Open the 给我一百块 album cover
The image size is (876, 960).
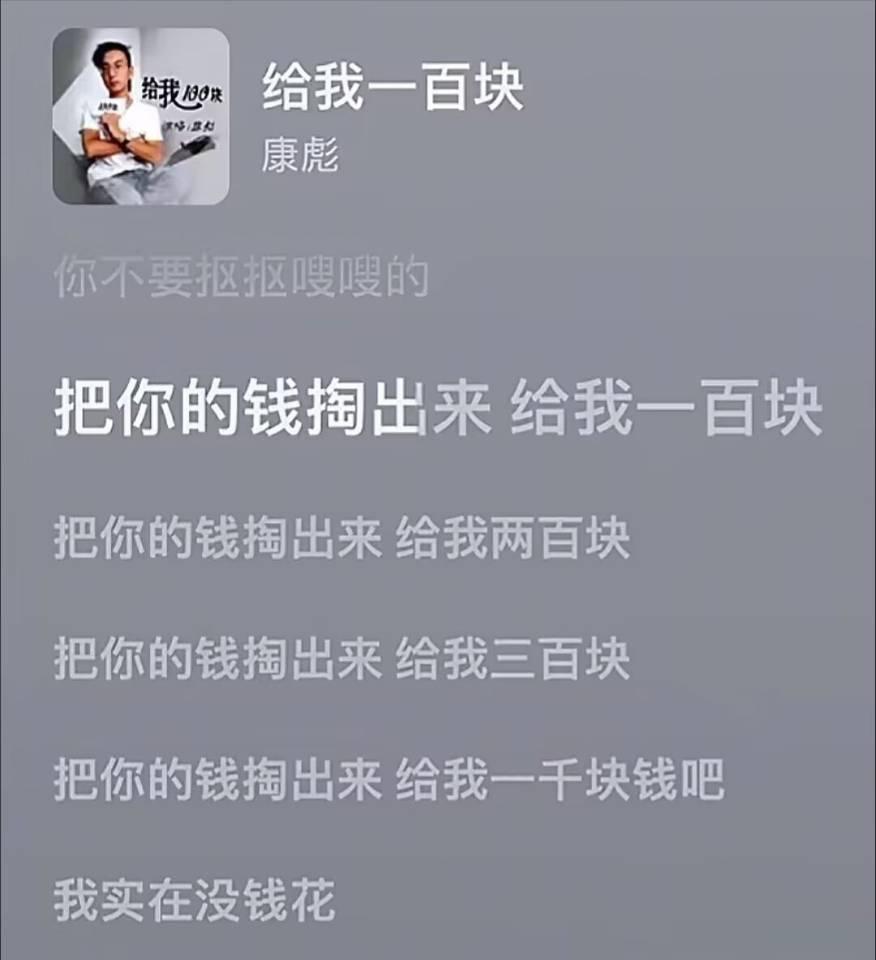[140, 116]
